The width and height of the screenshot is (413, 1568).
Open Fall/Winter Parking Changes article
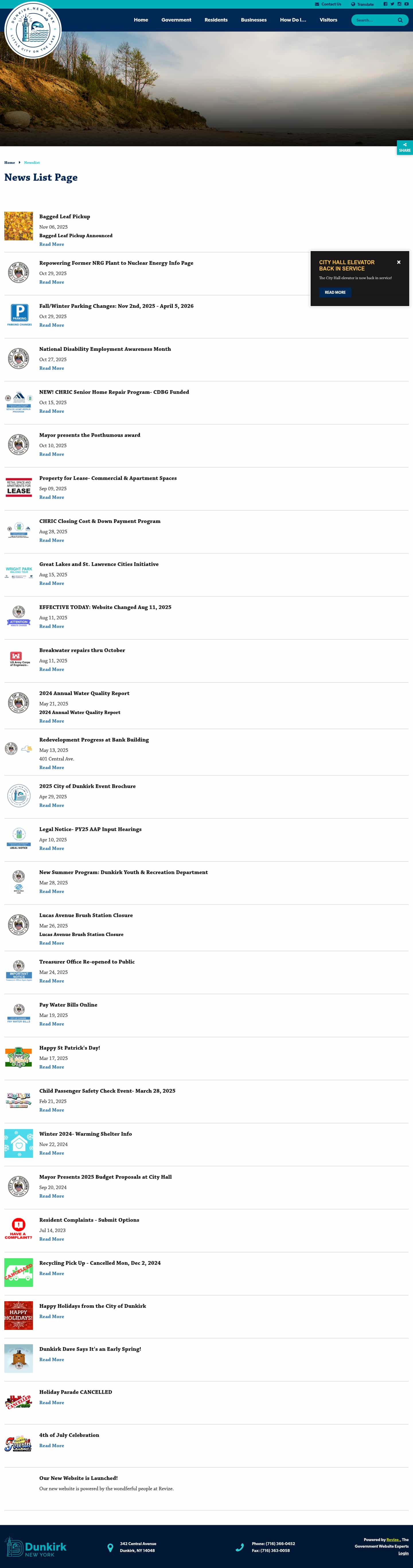(x=116, y=306)
